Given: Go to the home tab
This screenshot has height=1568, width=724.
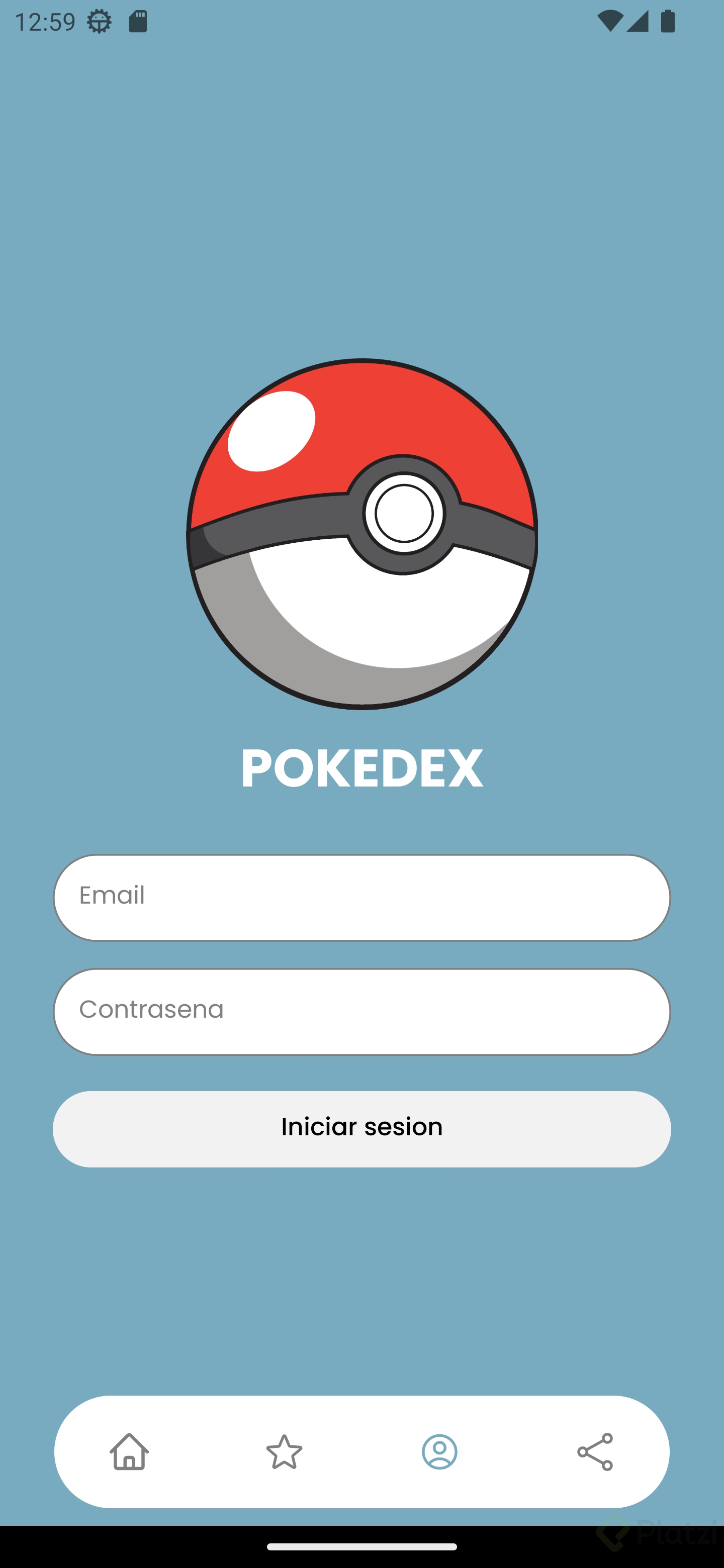Looking at the screenshot, I should (129, 1451).
